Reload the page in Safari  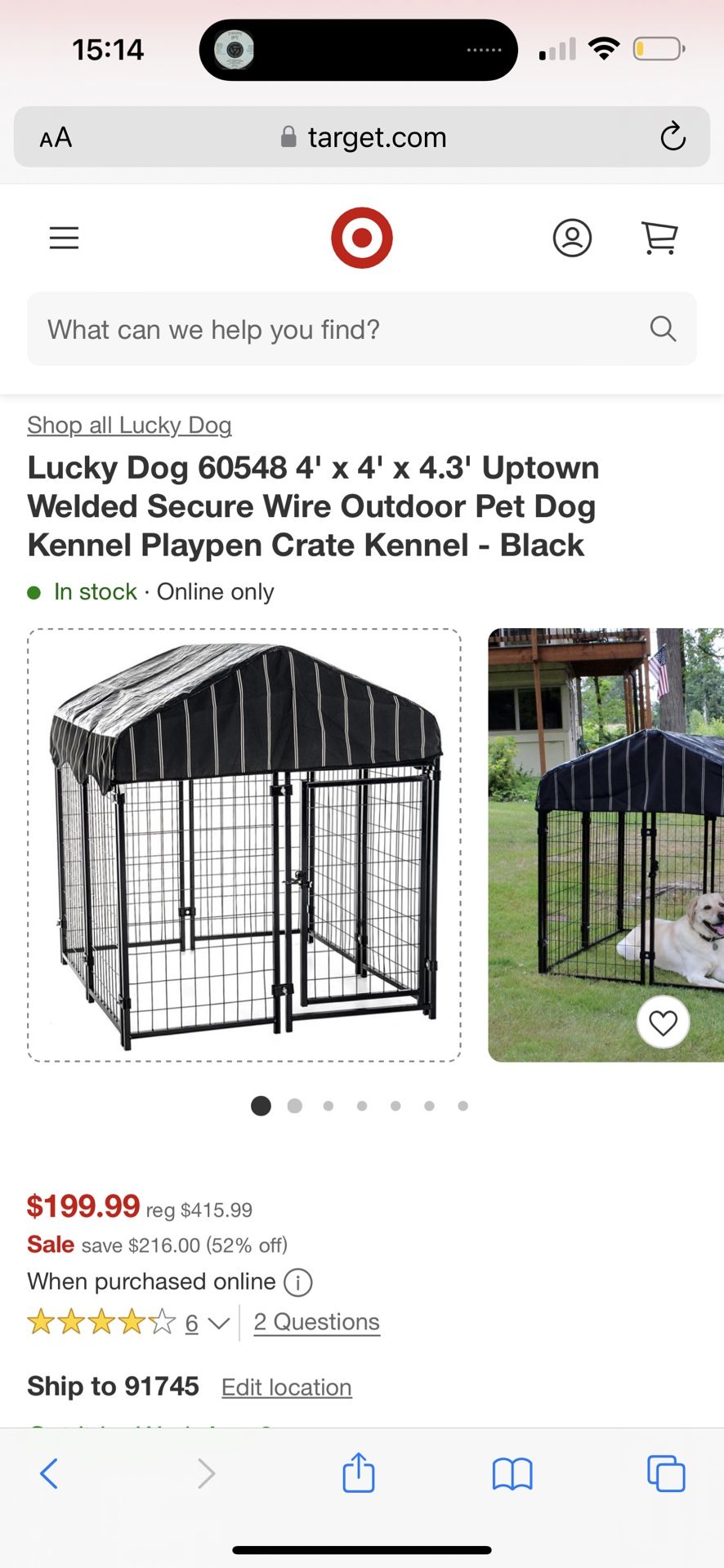(x=673, y=136)
